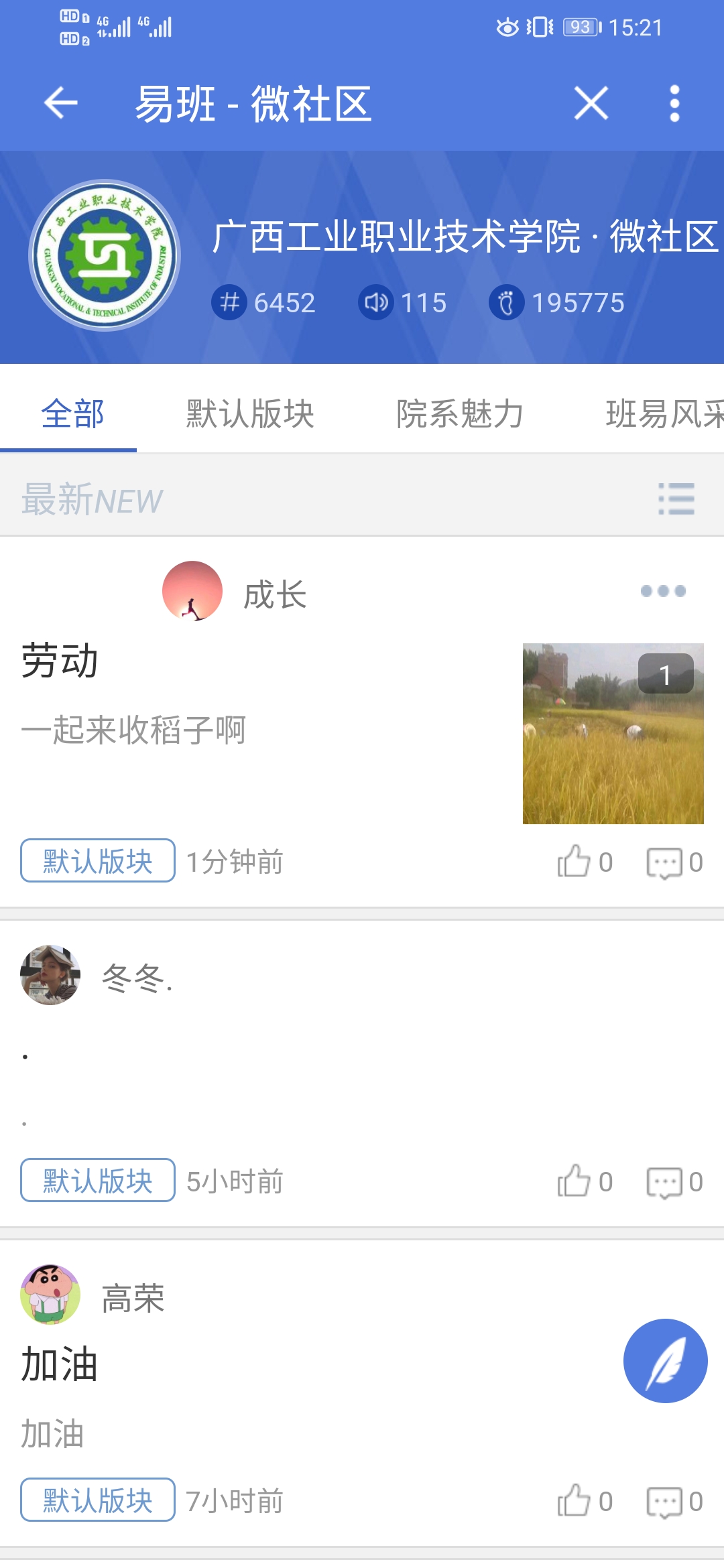Image resolution: width=724 pixels, height=1568 pixels.
Task: Switch to the 院系魅力 tab
Action: 460,413
